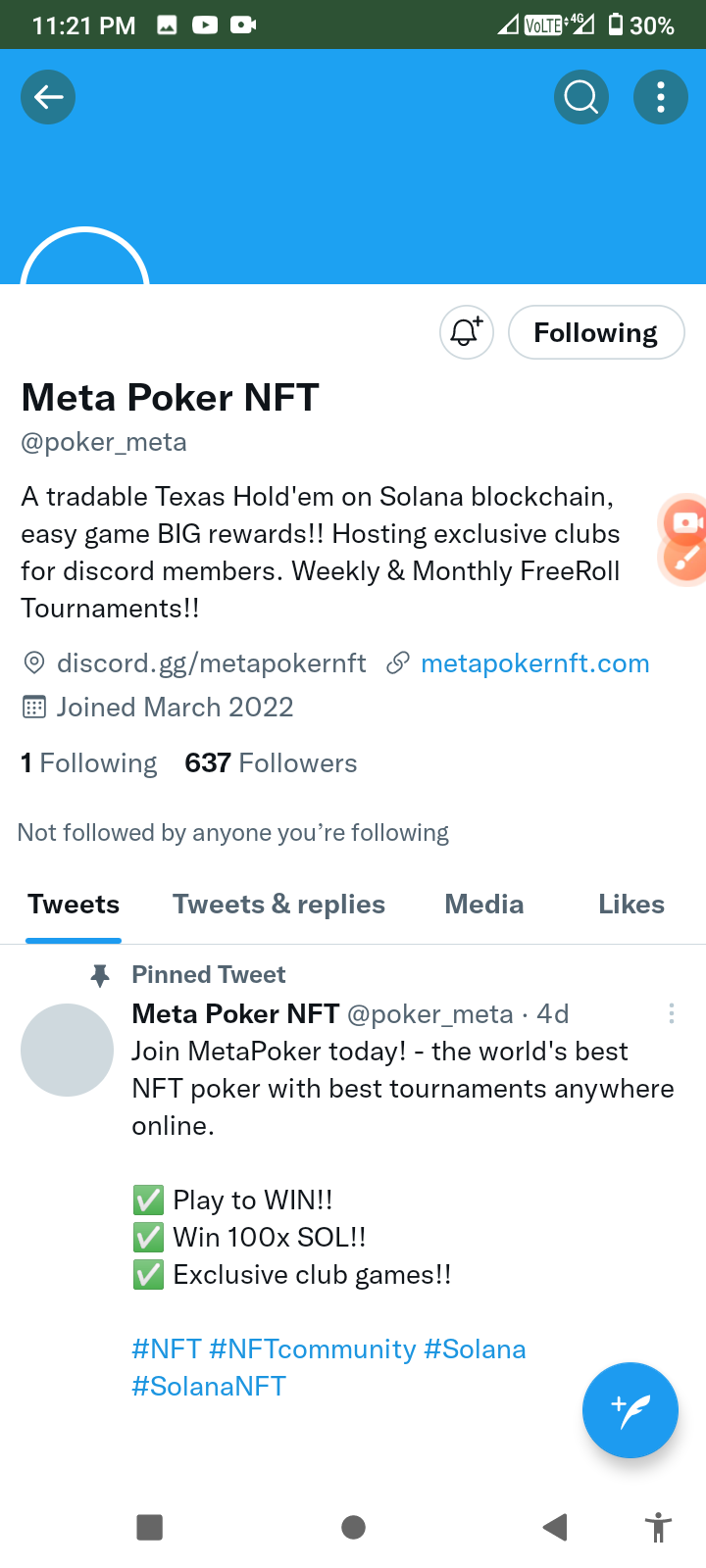The image size is (706, 1568).
Task: Go to the system home screen
Action: coord(353,1527)
